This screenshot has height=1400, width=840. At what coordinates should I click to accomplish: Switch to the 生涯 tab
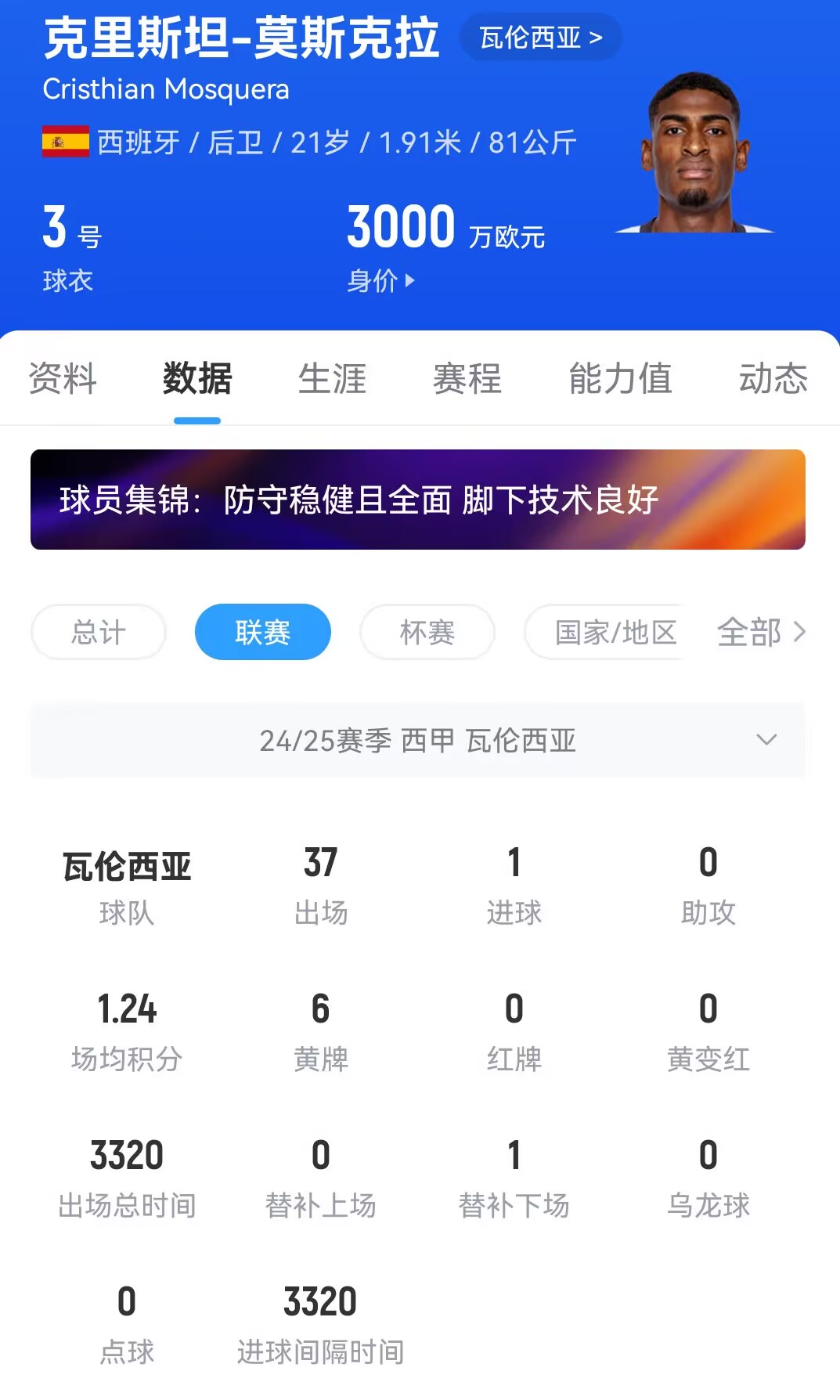(332, 379)
